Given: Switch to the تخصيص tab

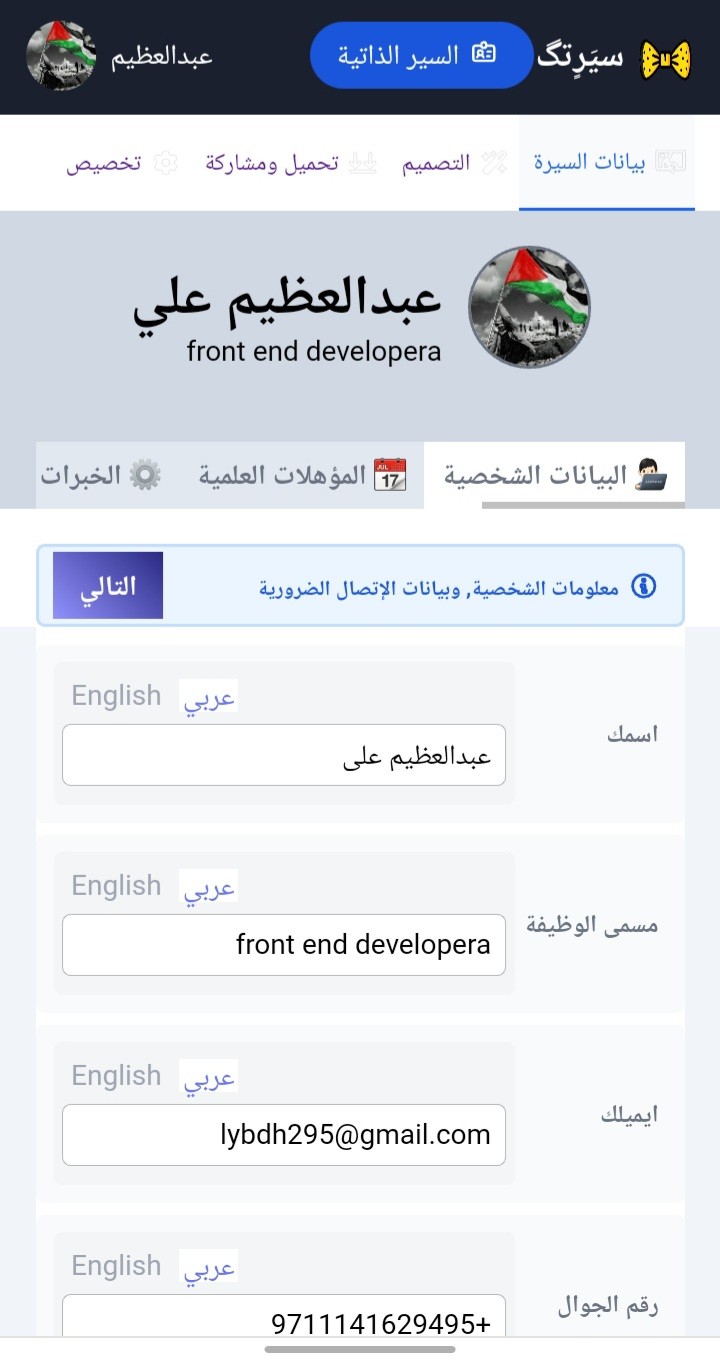Looking at the screenshot, I should click(x=122, y=163).
